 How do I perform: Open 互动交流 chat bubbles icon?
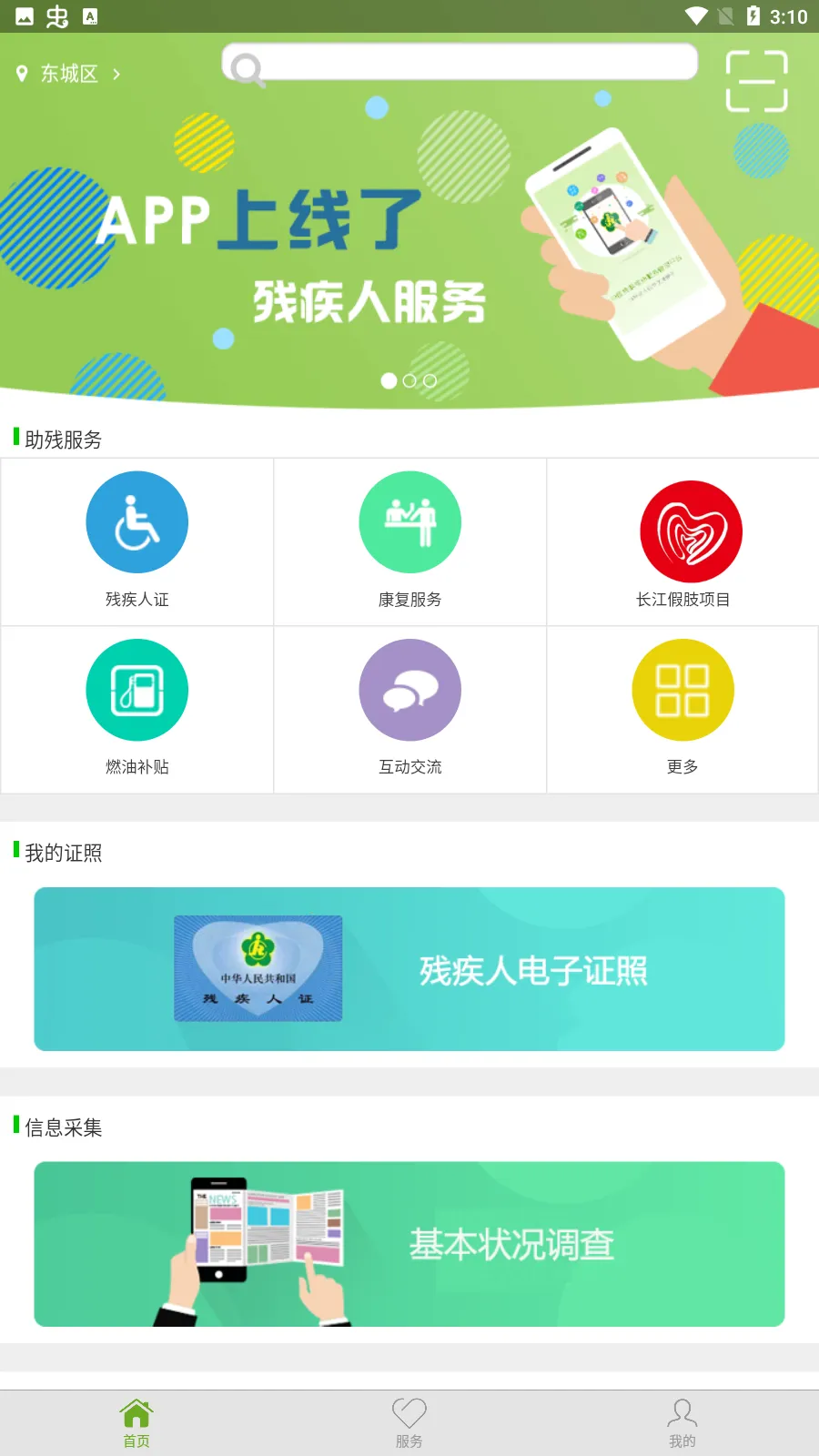[x=409, y=689]
